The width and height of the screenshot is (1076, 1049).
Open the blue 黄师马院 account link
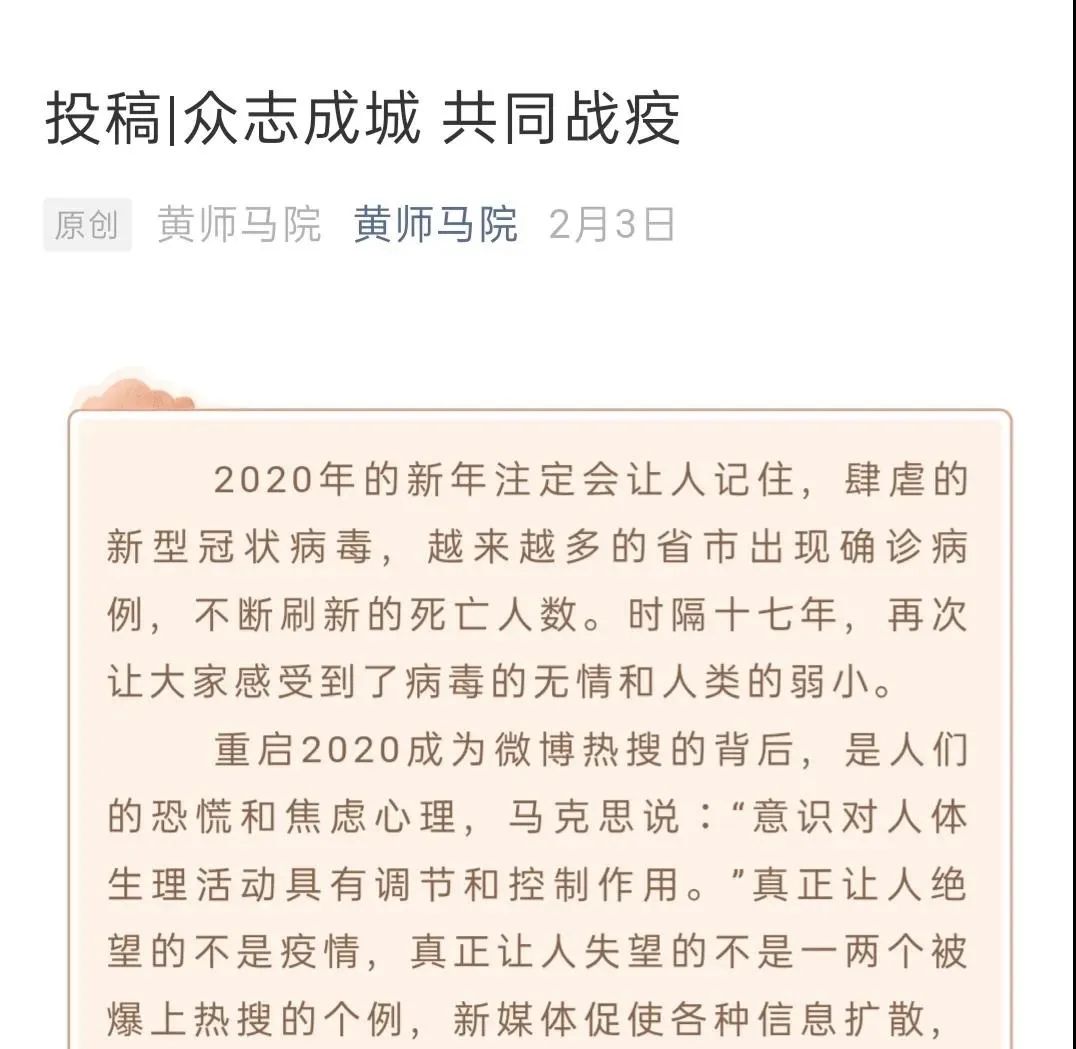click(435, 224)
